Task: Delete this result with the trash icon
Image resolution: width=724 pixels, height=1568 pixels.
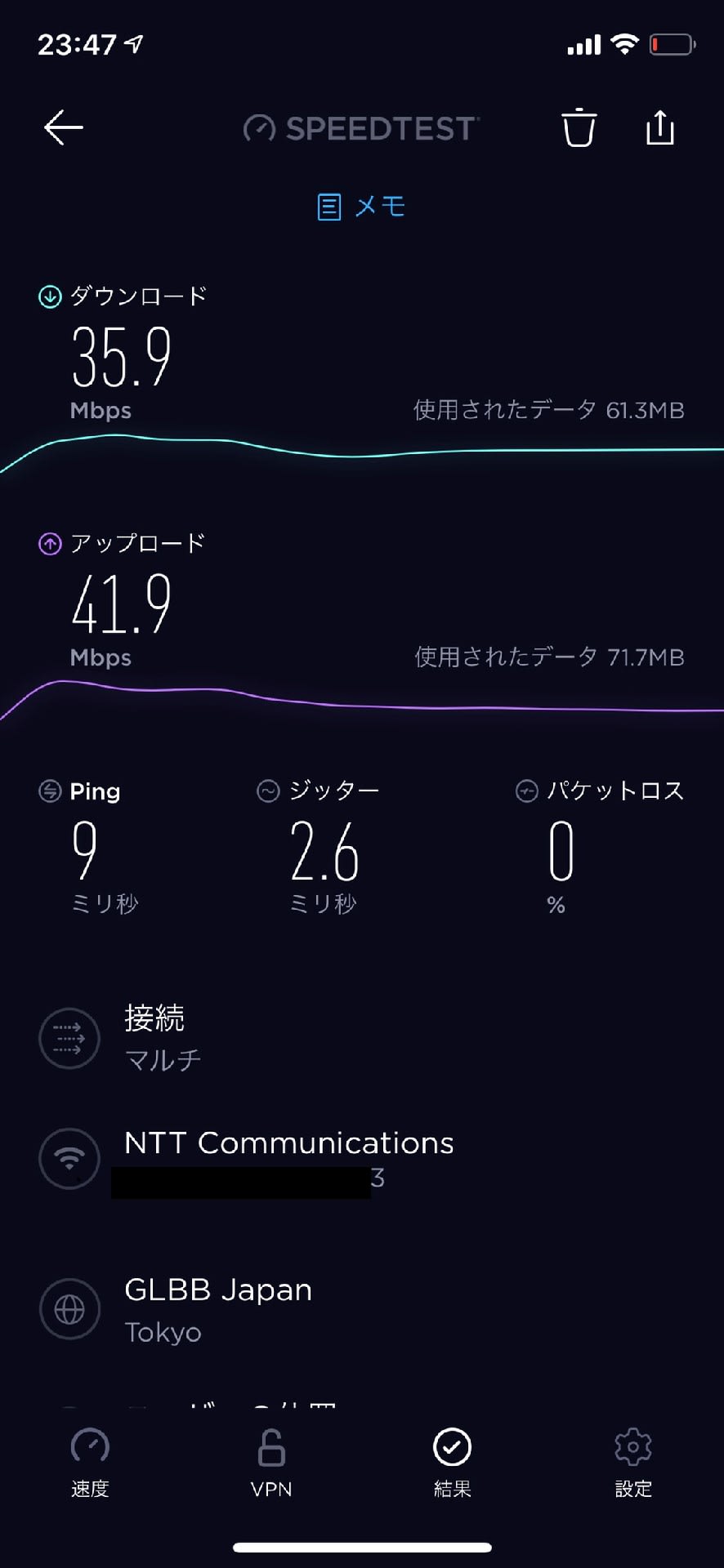Action: [x=579, y=127]
